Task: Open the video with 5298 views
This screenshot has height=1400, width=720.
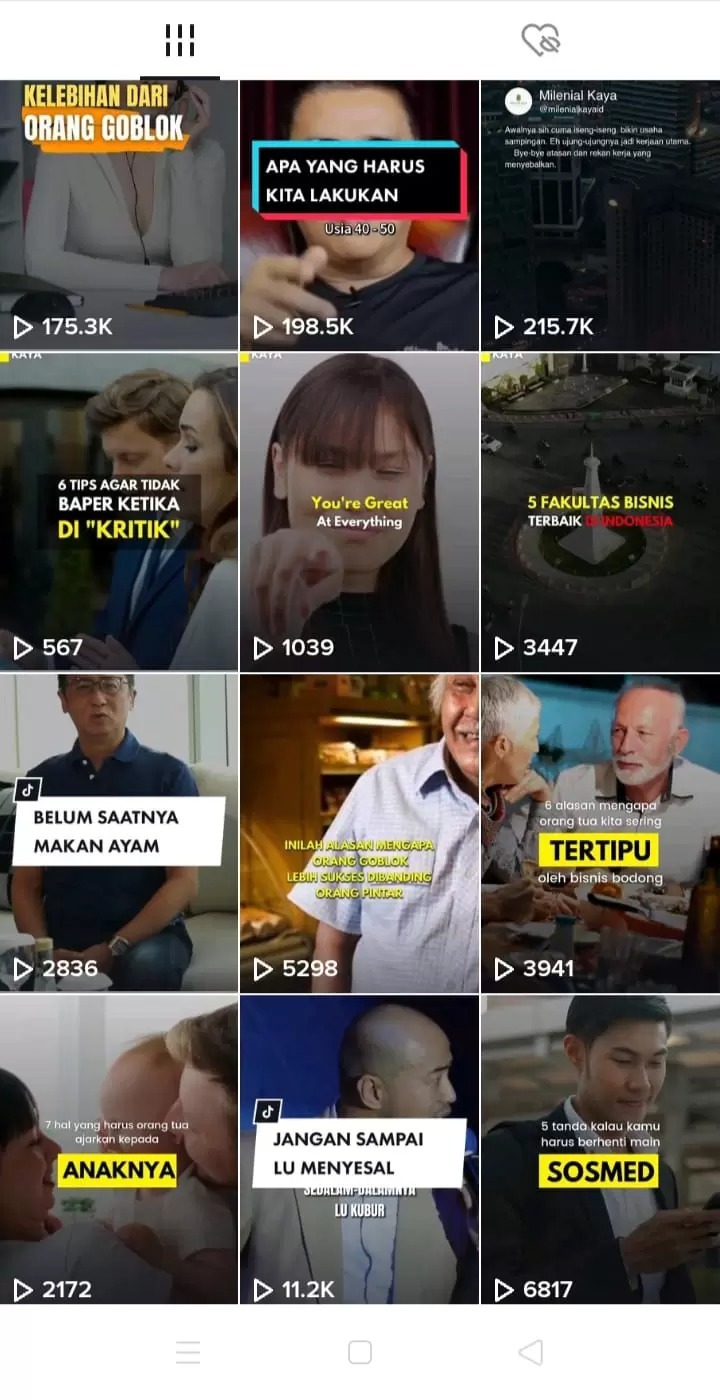Action: click(x=359, y=832)
